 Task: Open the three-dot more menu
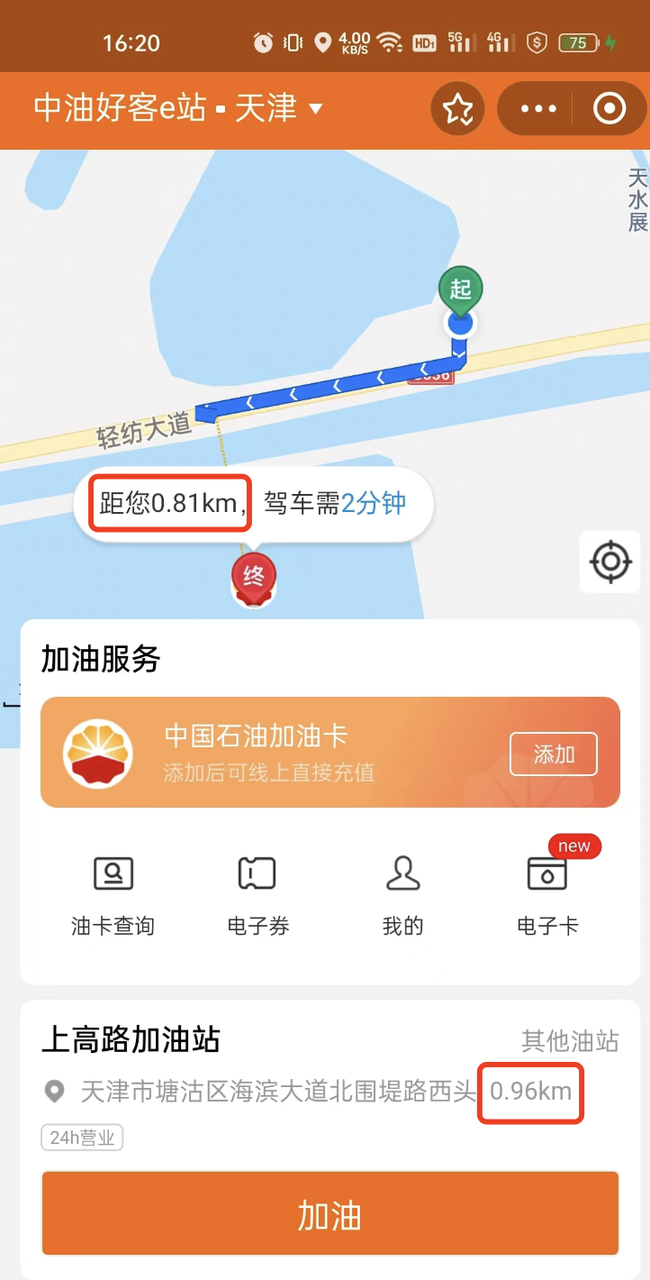coord(538,109)
